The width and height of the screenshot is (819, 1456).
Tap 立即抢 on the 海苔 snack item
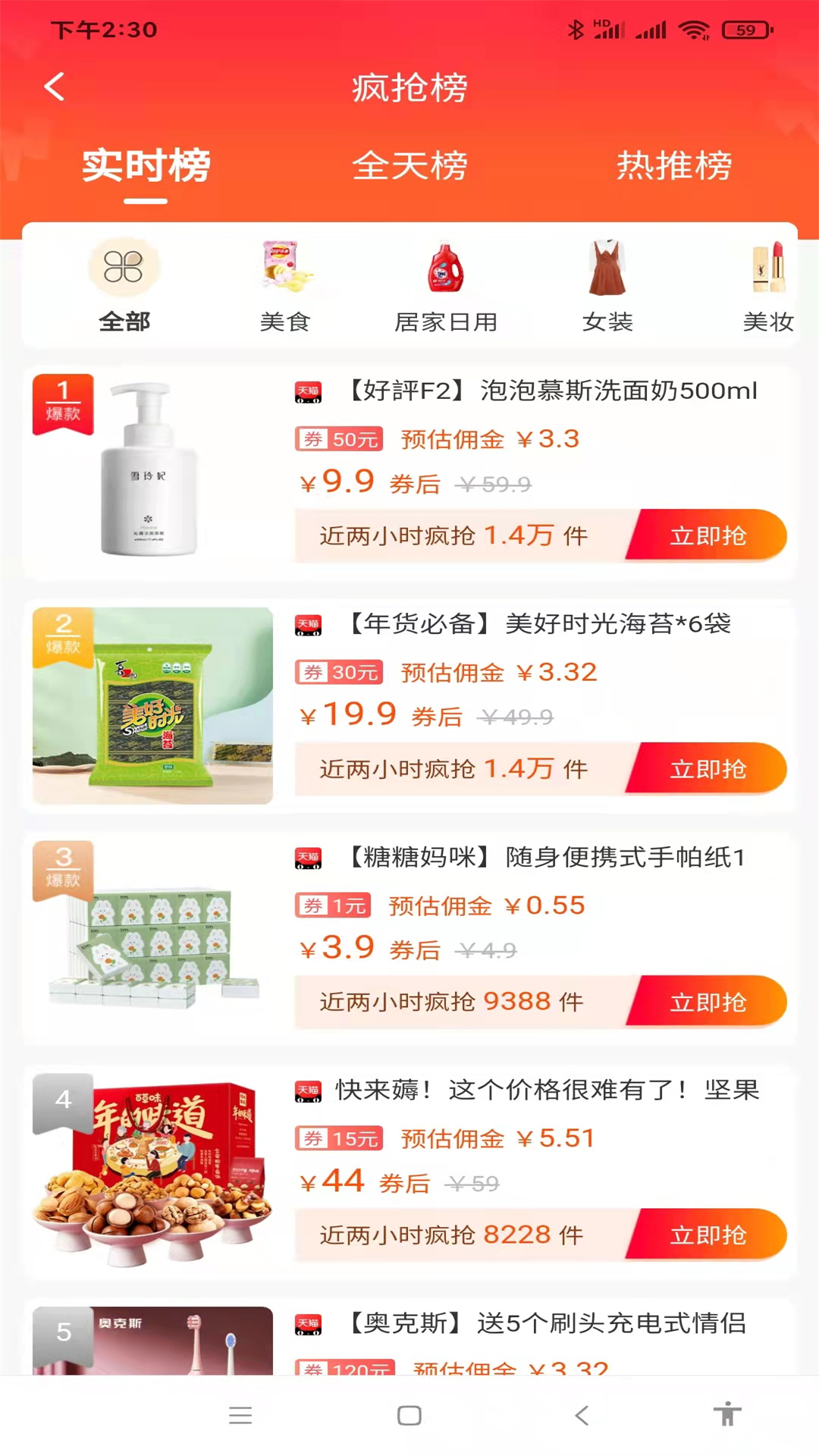pos(707,768)
